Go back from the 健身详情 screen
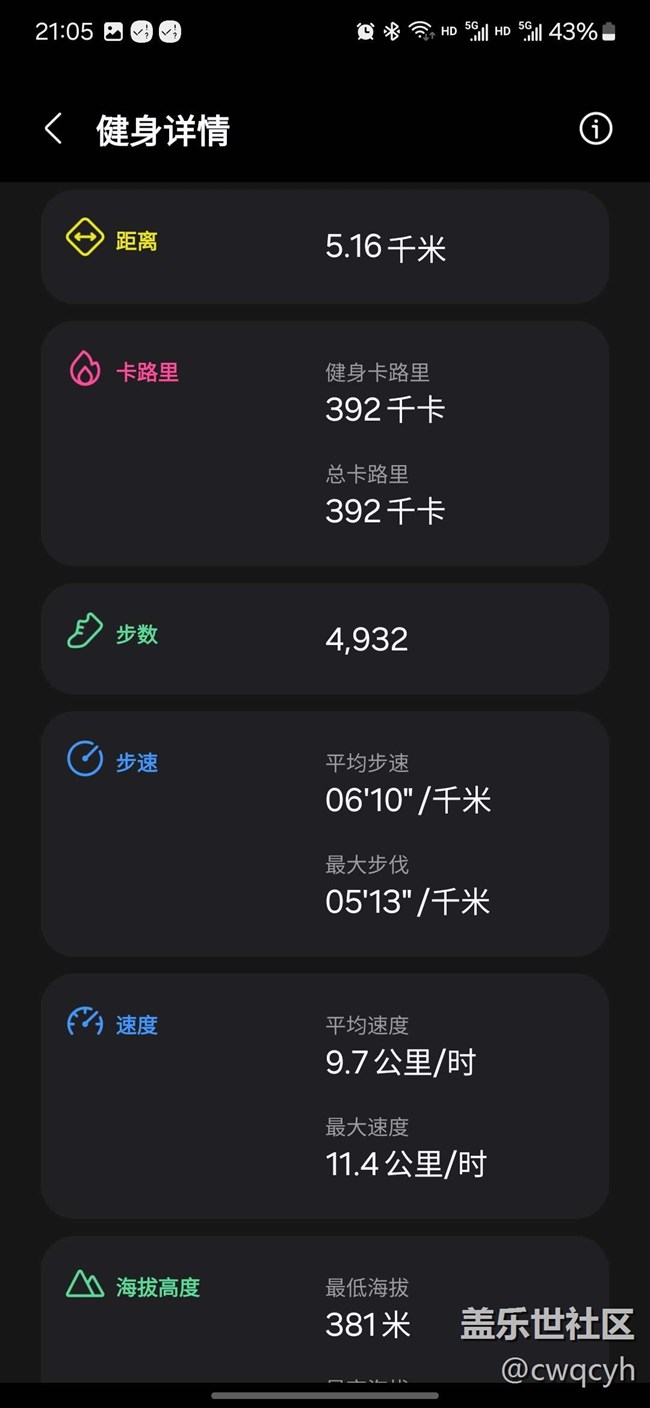Screen dimensions: 650x1408 [x=53, y=129]
